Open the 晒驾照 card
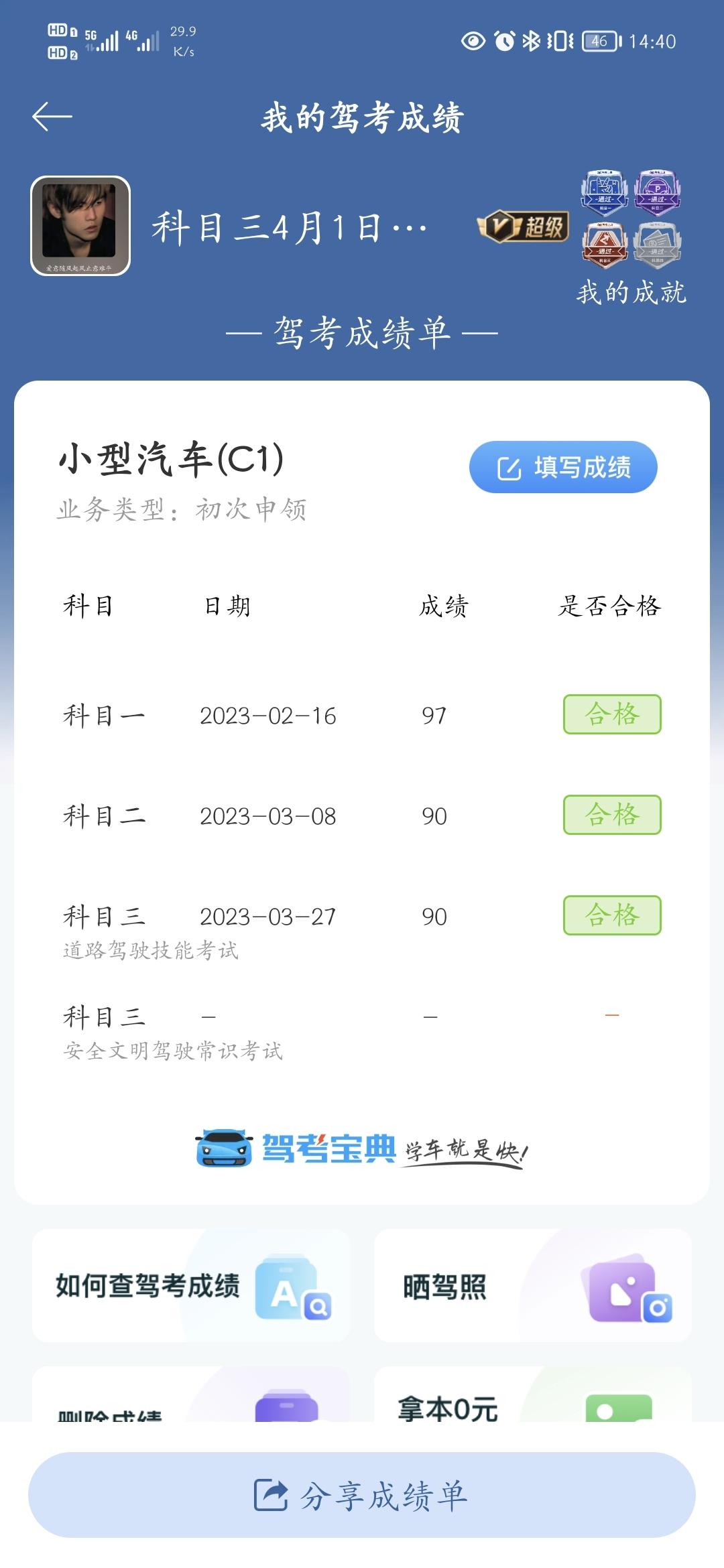This screenshot has height=1568, width=724. 532,1286
